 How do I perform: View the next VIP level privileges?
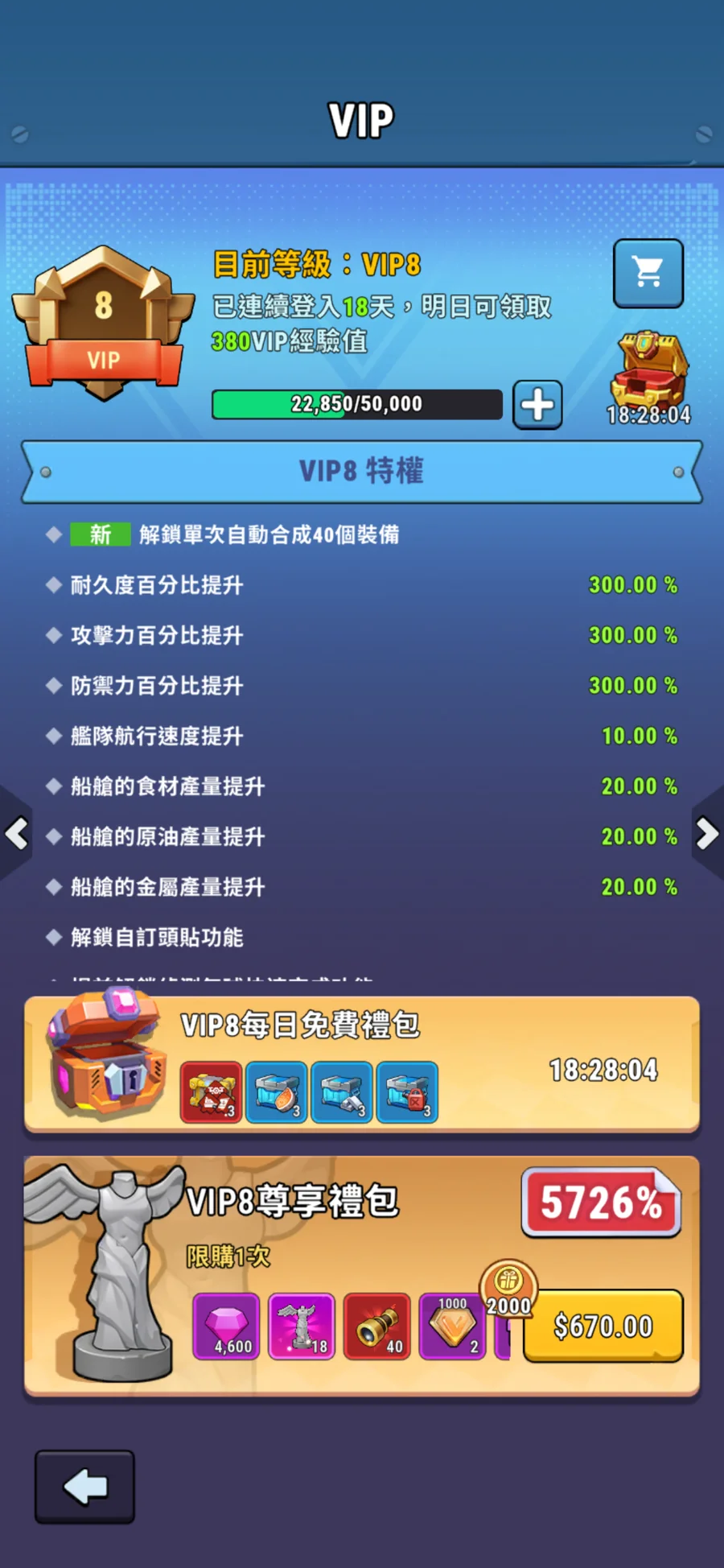click(707, 834)
